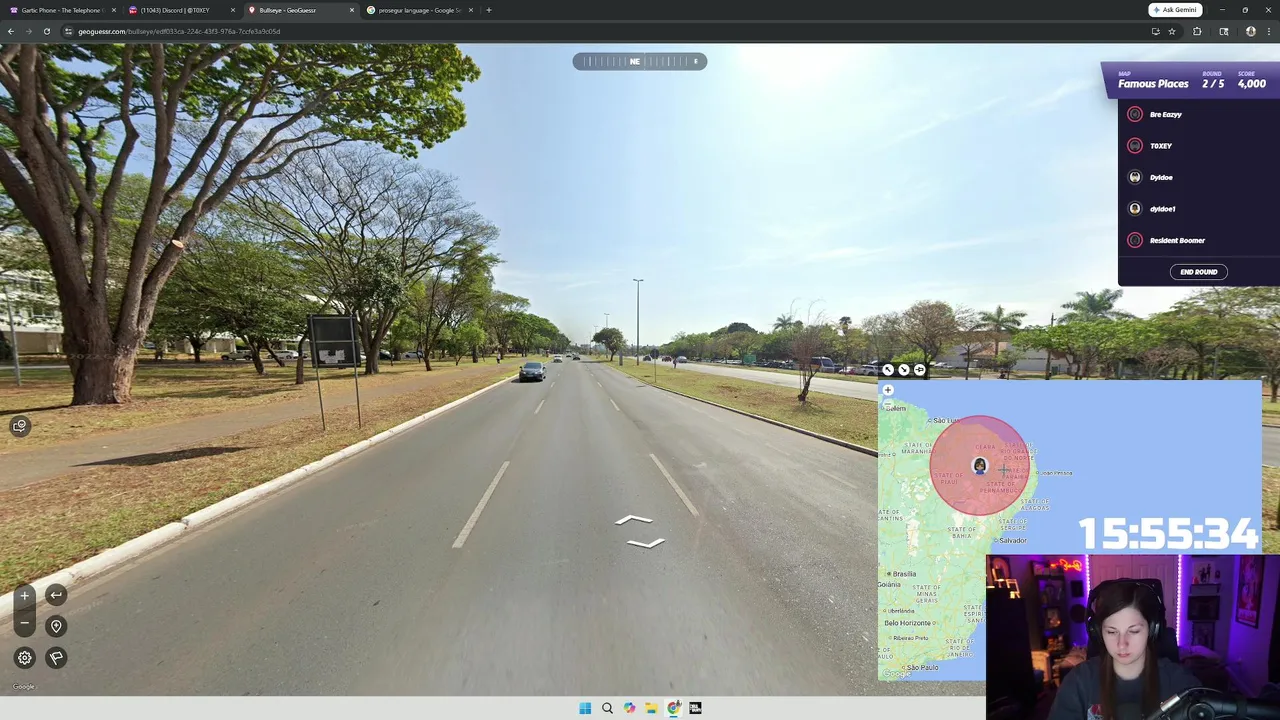Pin the guess map open
This screenshot has height=720, width=1280.
[920, 370]
